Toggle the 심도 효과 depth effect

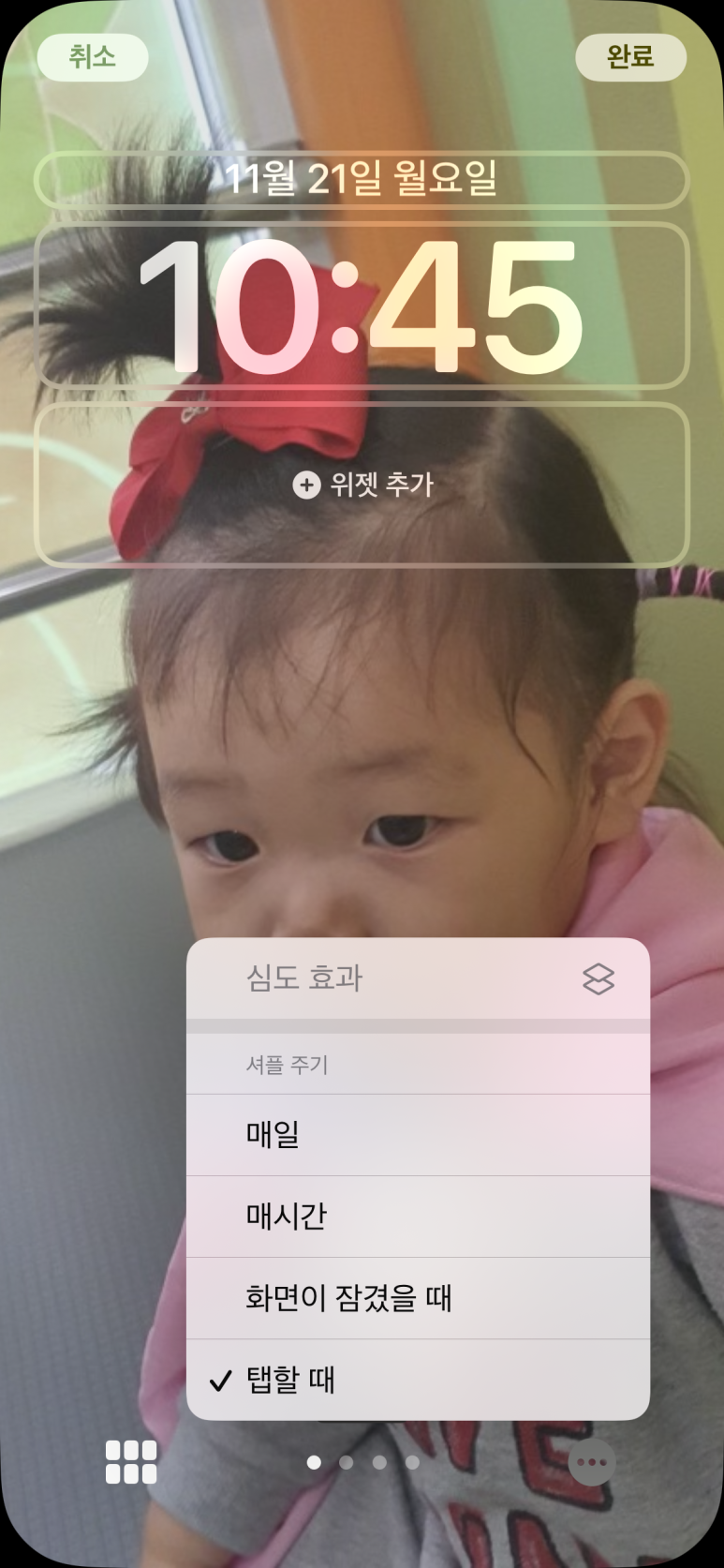coord(418,978)
